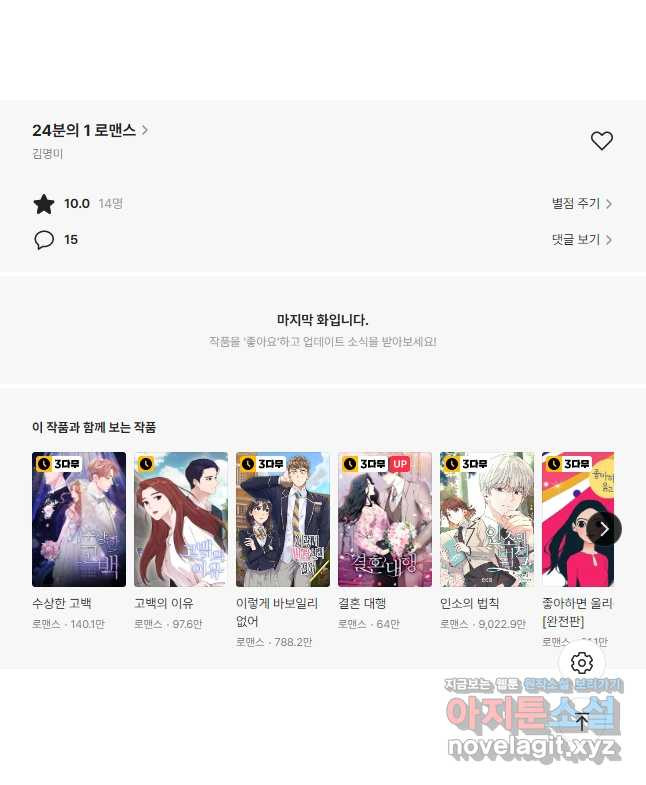The height and width of the screenshot is (785, 646).
Task: Open the viewer settings gear
Action: pos(582,663)
